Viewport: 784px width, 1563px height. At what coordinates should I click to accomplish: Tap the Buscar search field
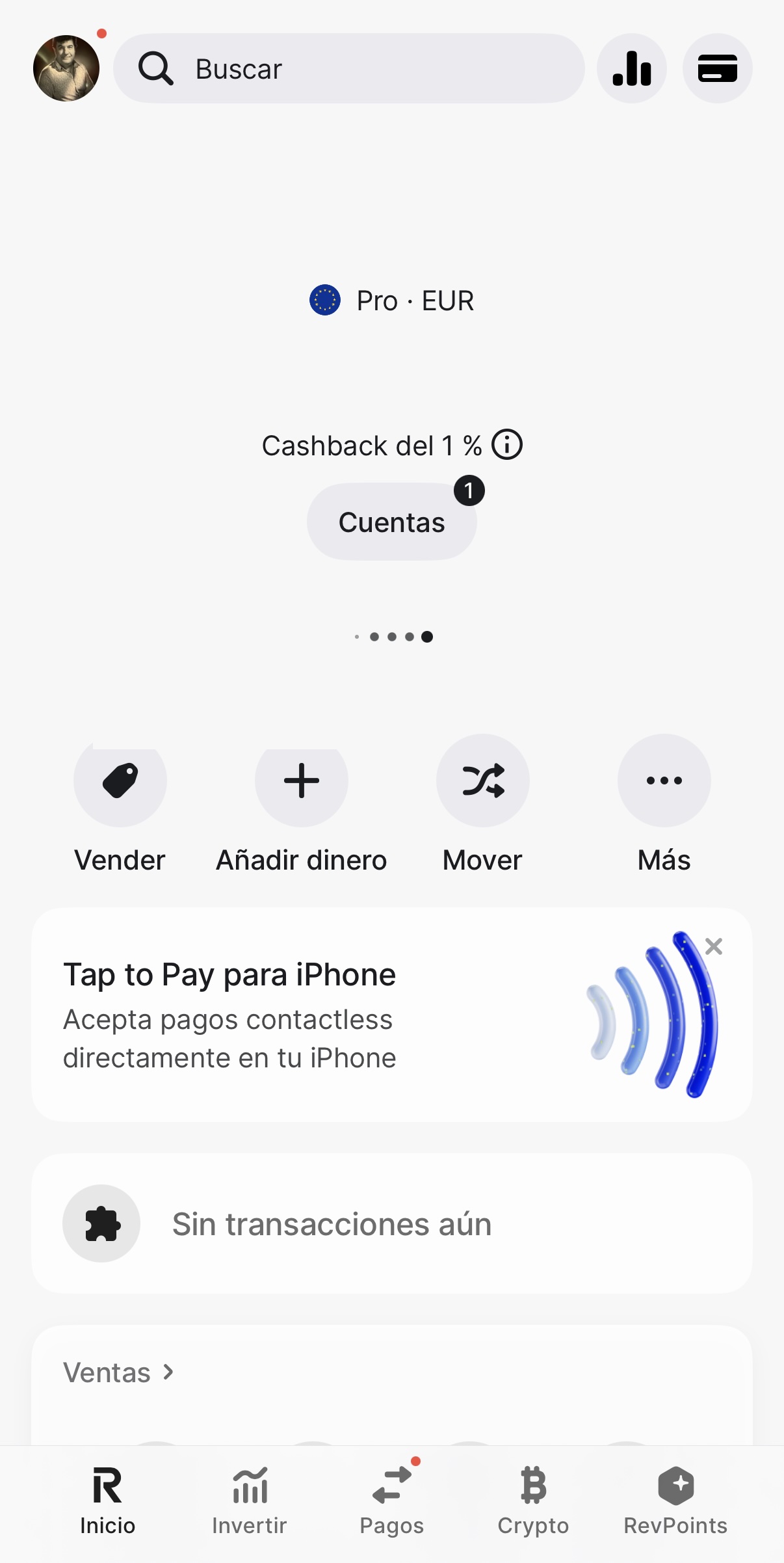coord(349,68)
